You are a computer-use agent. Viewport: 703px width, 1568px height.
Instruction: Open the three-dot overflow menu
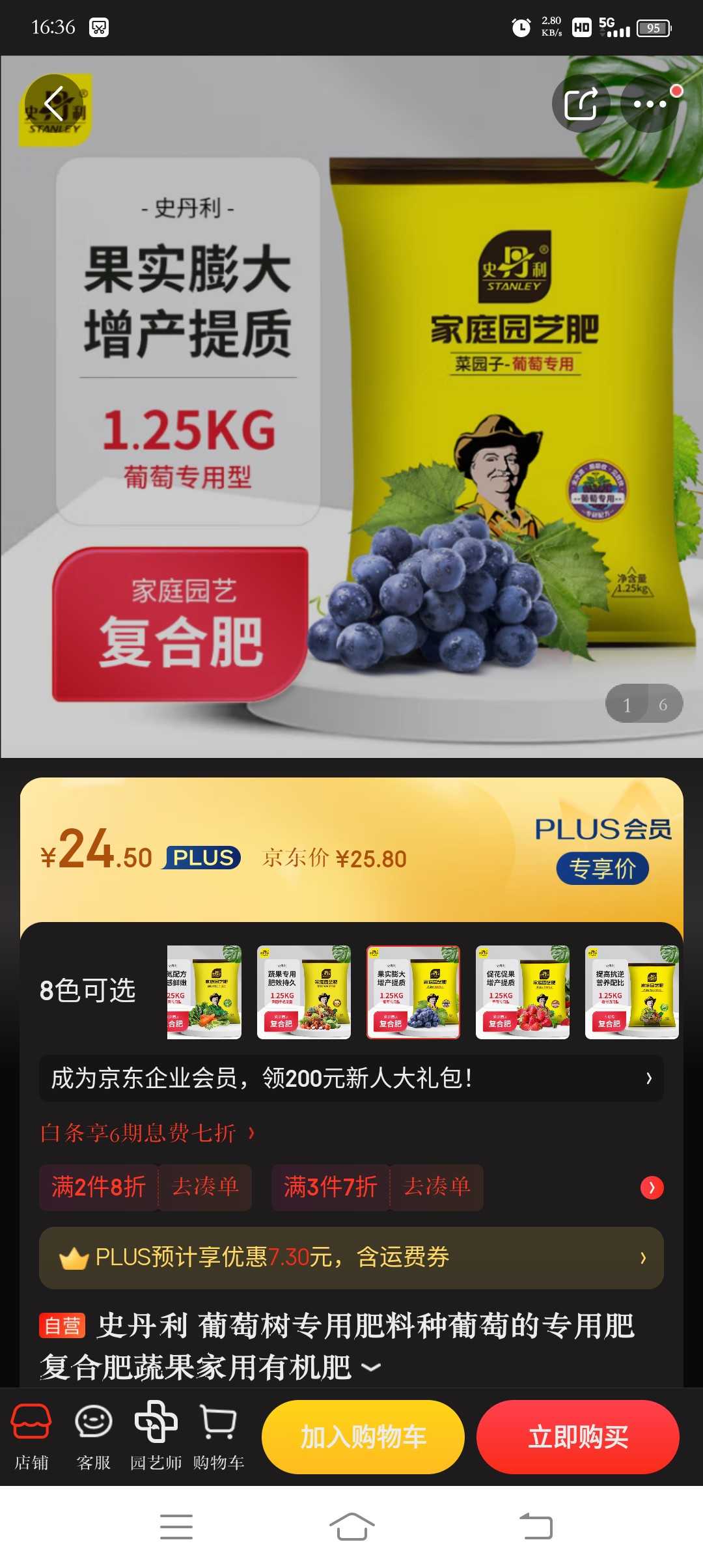(650, 104)
